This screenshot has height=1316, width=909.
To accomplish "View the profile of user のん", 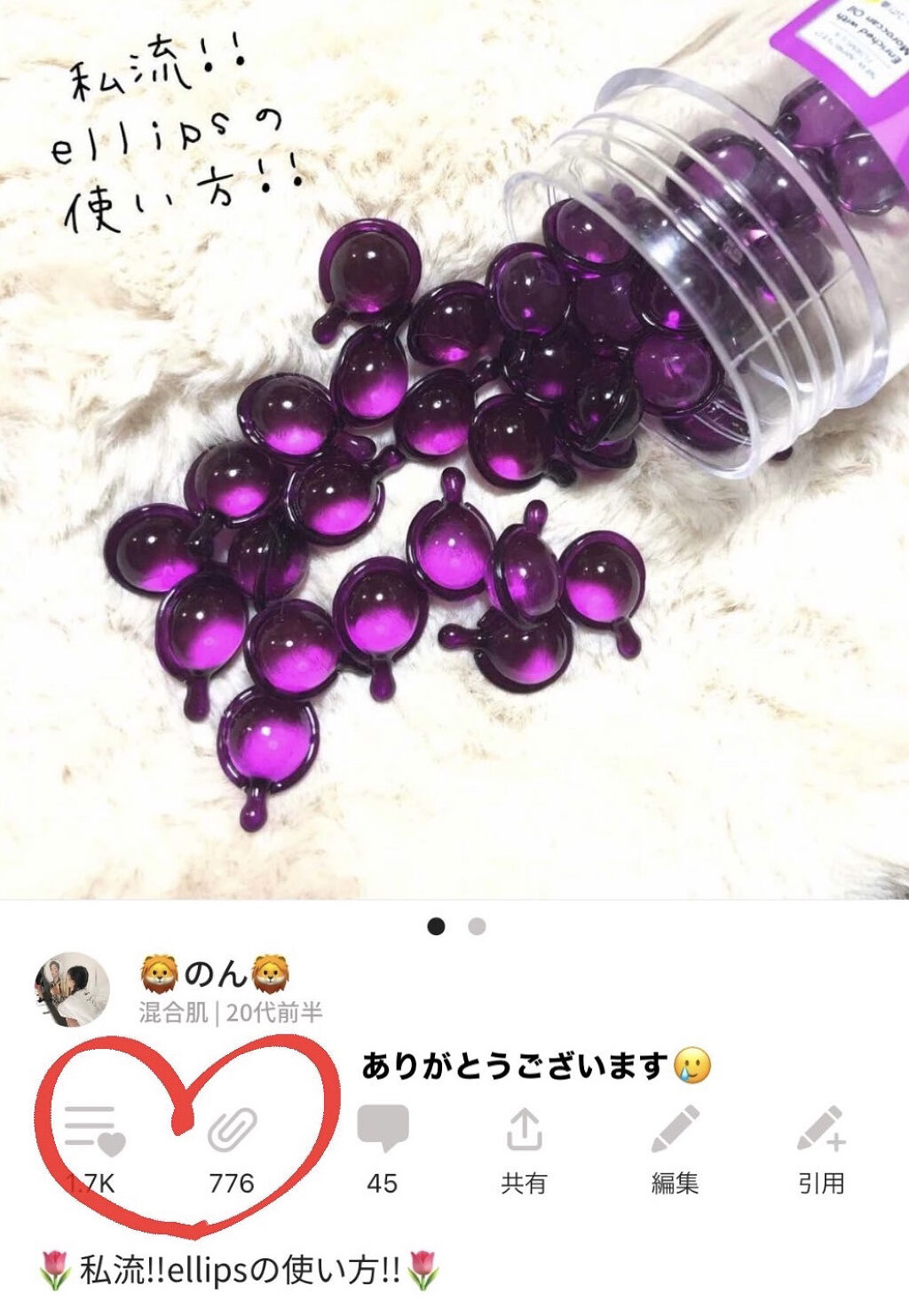I will coord(216,975).
